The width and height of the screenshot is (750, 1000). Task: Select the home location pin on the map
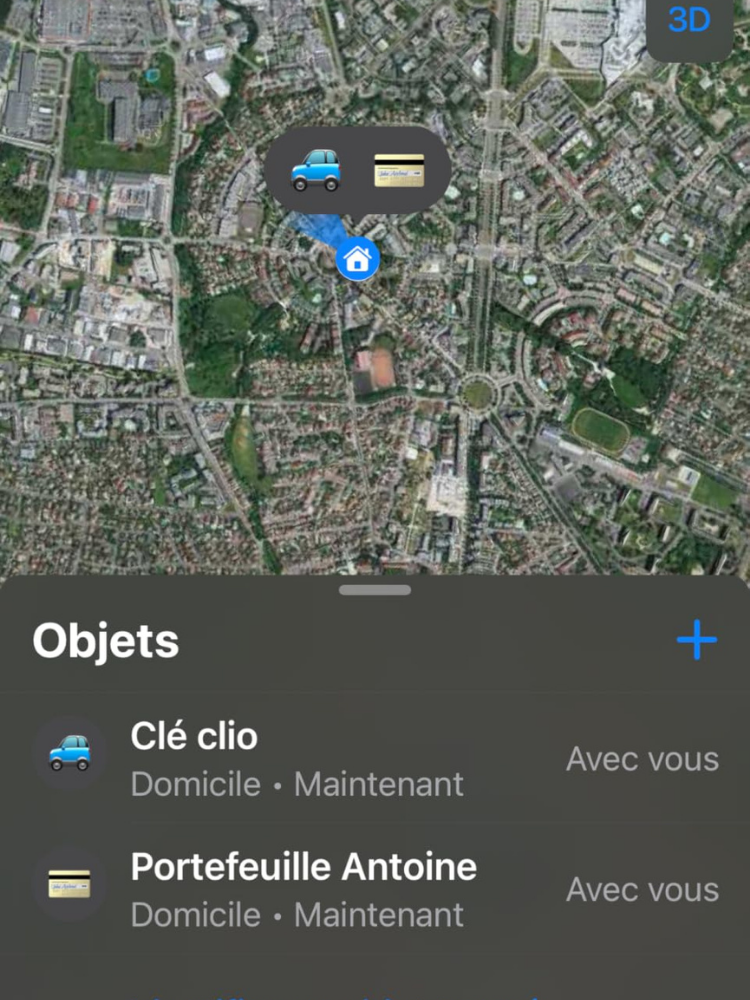tap(356, 260)
